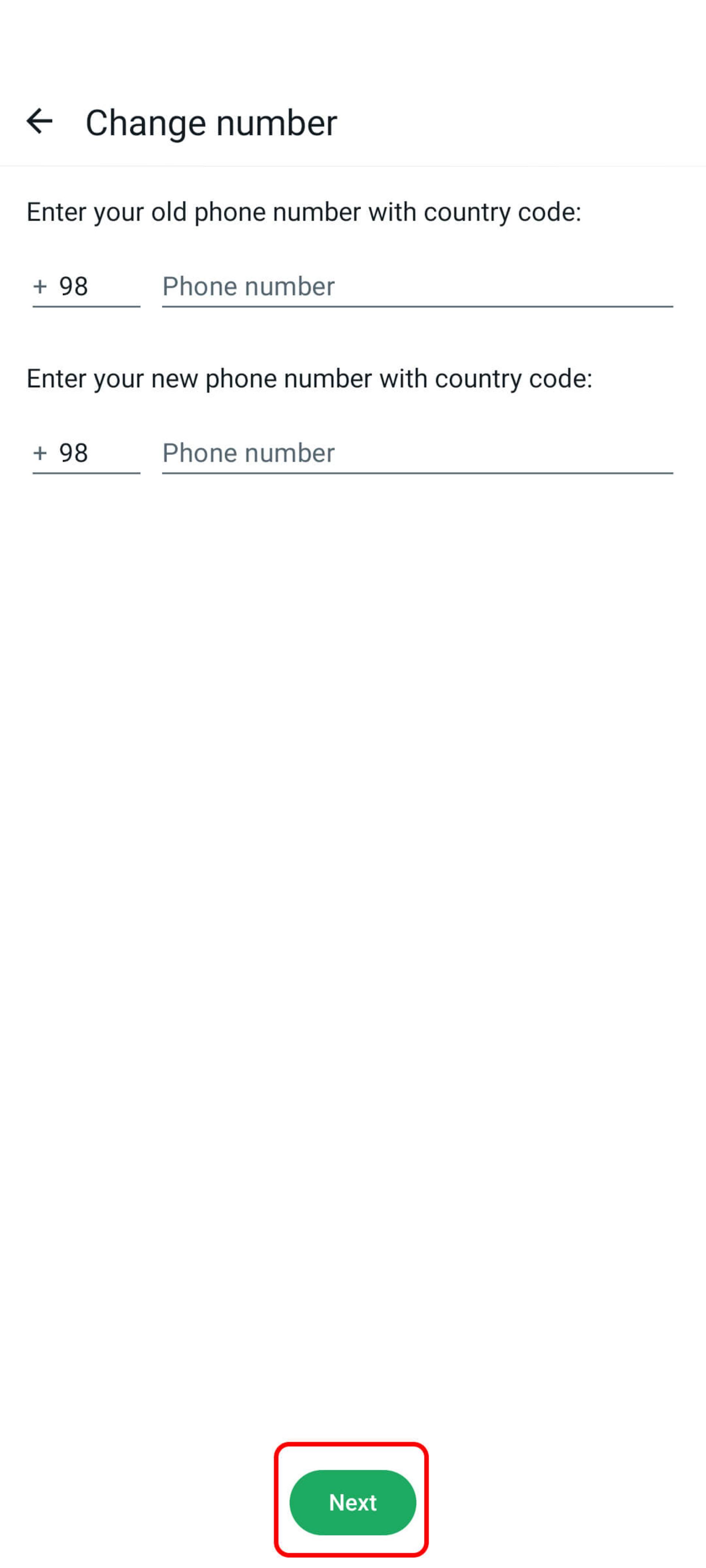Tap the green Next button

coord(353,1502)
